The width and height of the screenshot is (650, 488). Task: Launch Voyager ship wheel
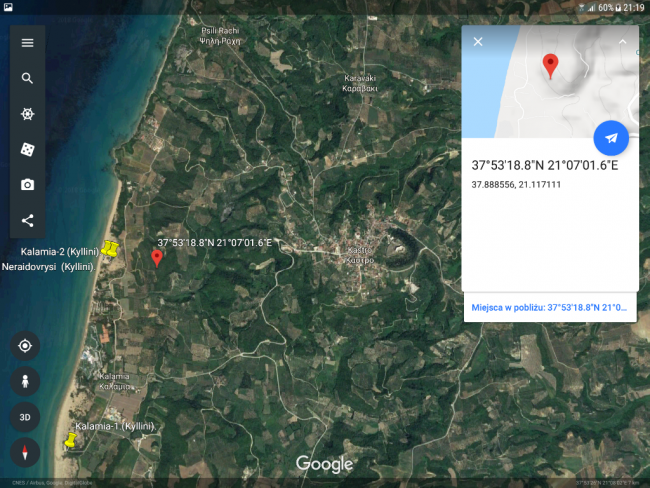[27, 114]
